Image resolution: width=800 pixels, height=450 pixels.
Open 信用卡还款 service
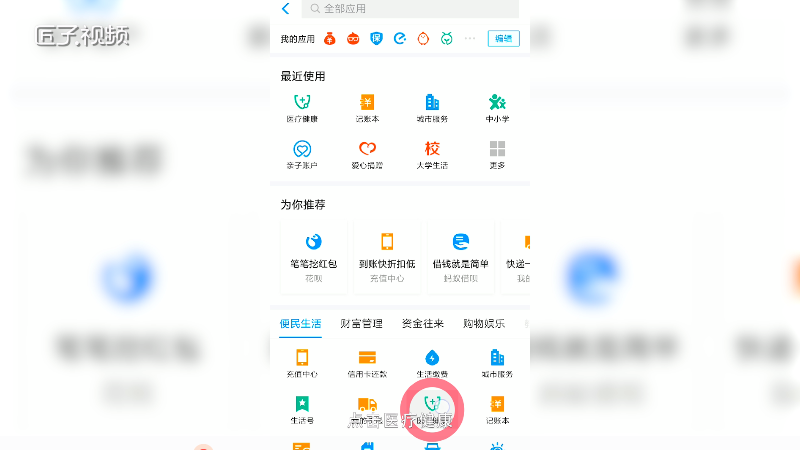pyautogui.click(x=367, y=363)
